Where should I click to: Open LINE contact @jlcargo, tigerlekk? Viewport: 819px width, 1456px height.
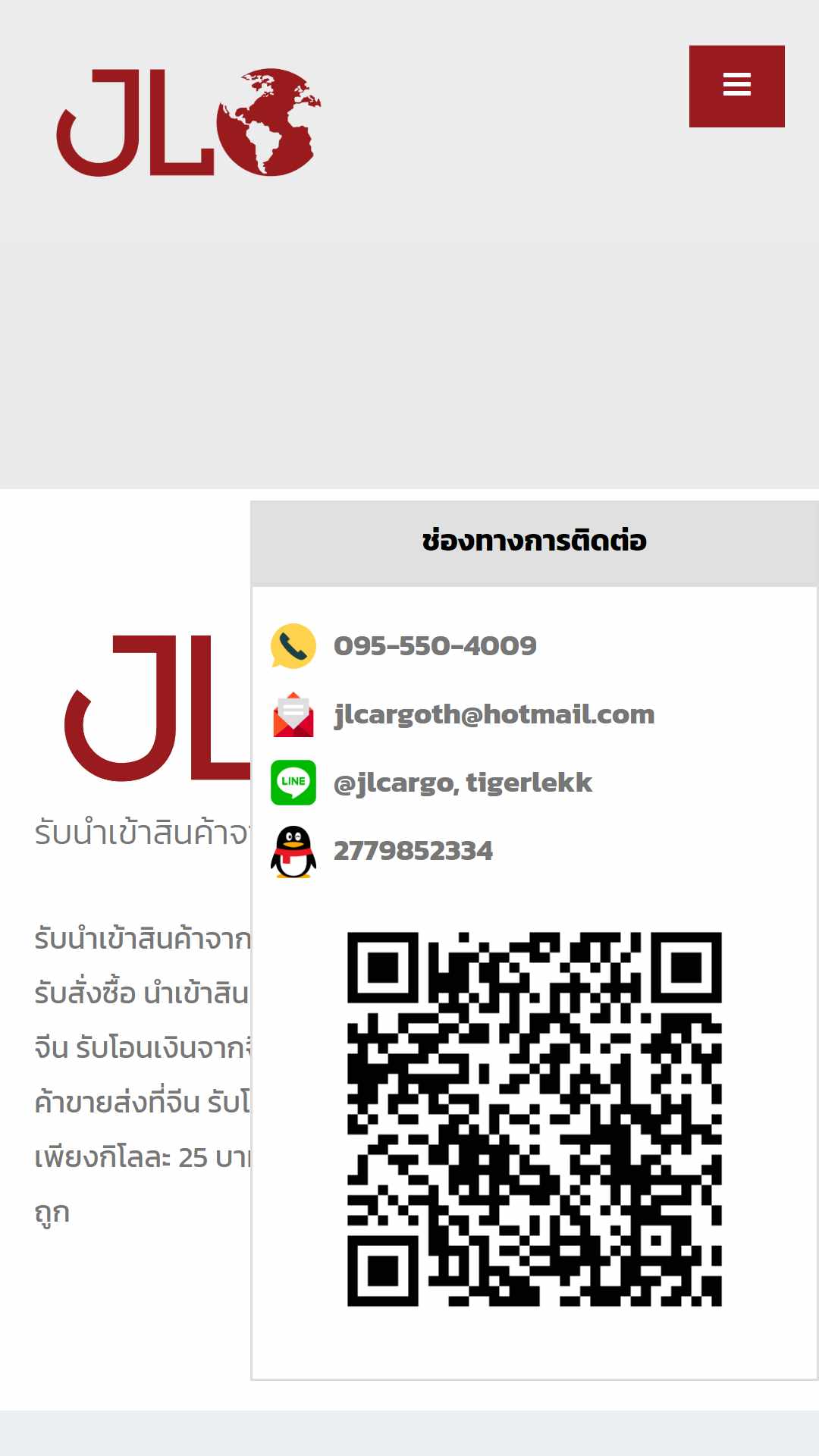[463, 783]
